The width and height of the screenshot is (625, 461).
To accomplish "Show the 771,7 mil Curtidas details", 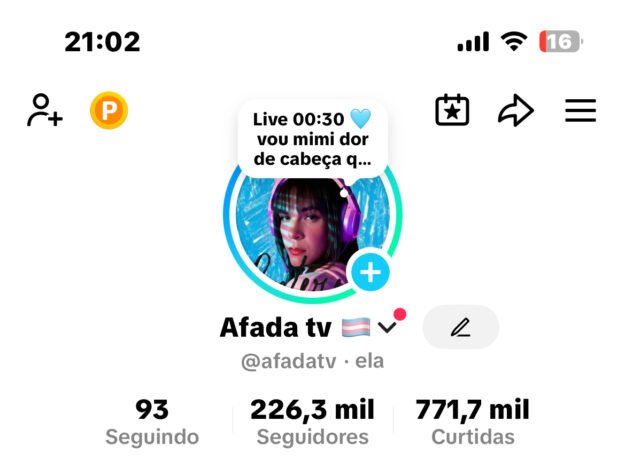I will (473, 422).
